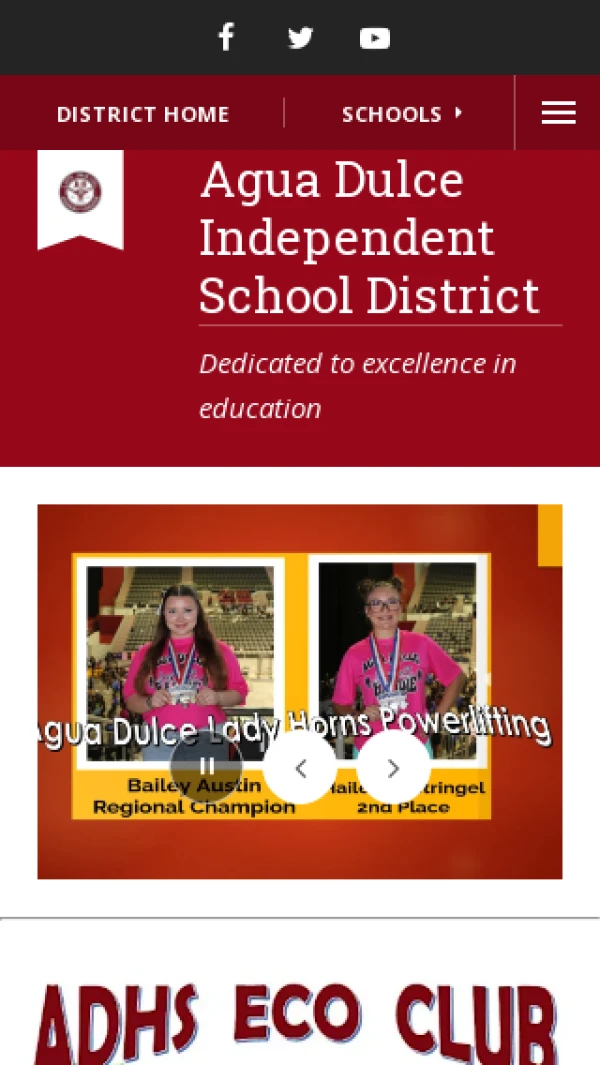Advance to the next slide

coord(393,767)
